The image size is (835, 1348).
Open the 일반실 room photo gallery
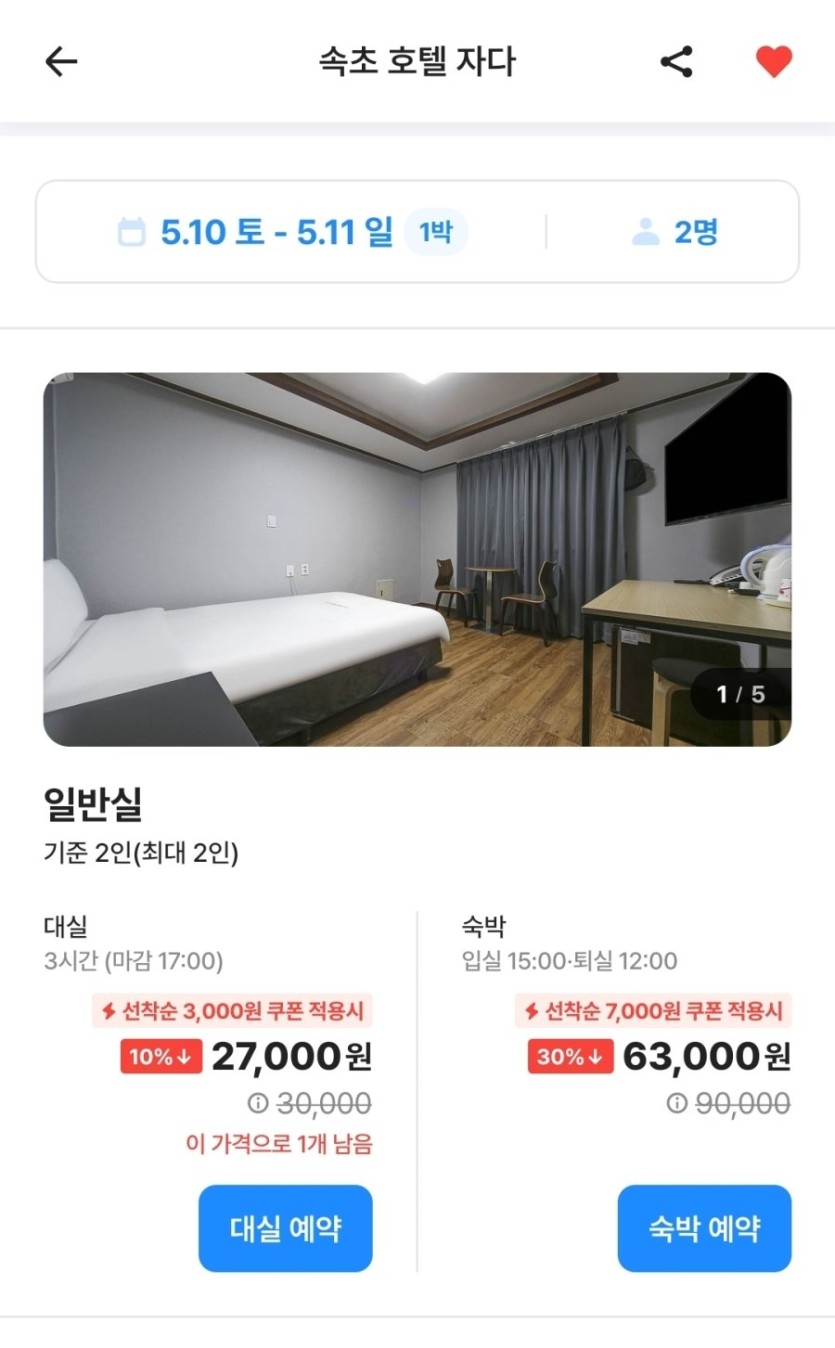(417, 559)
